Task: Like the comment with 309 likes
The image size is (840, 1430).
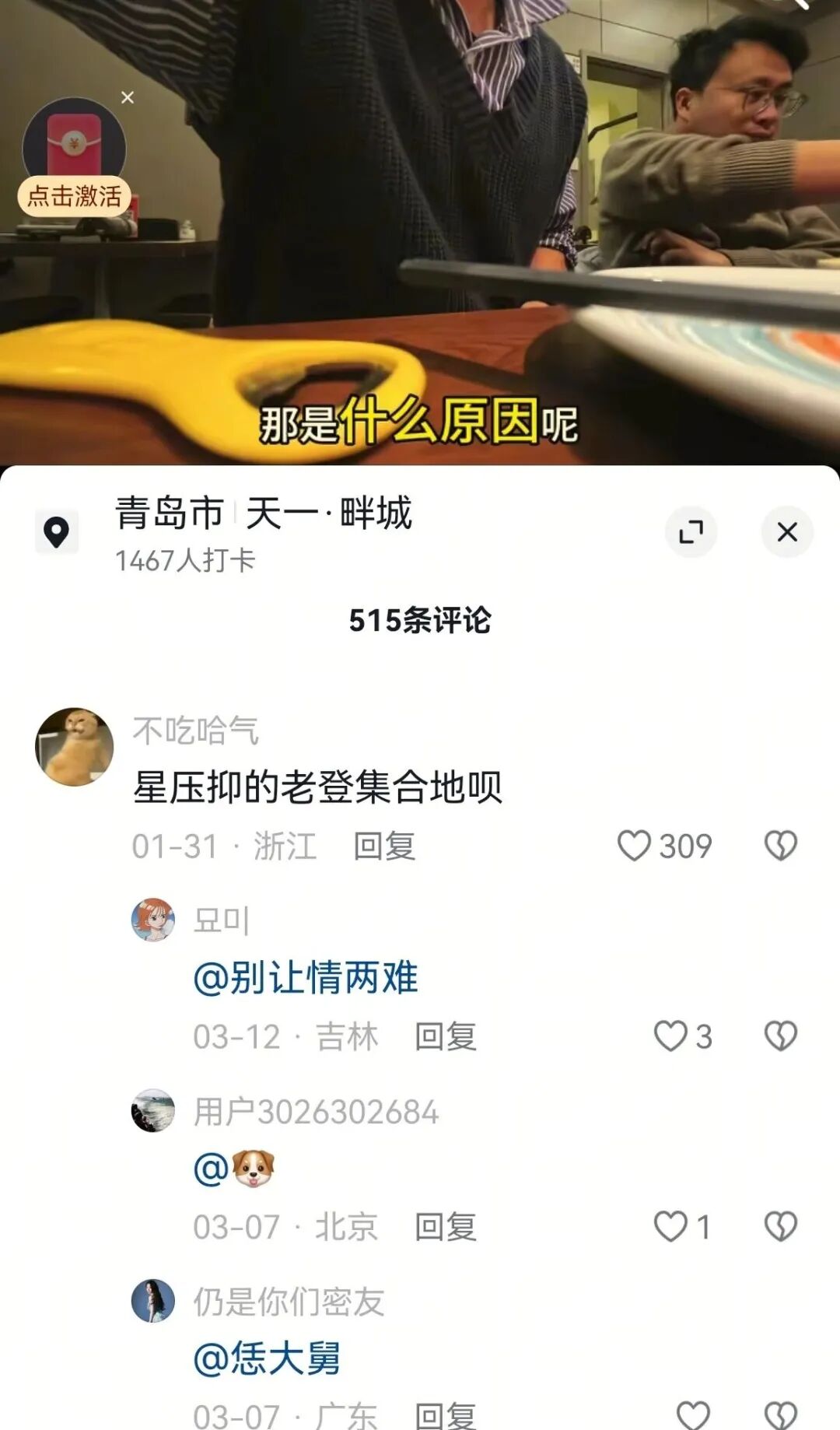Action: (x=634, y=846)
